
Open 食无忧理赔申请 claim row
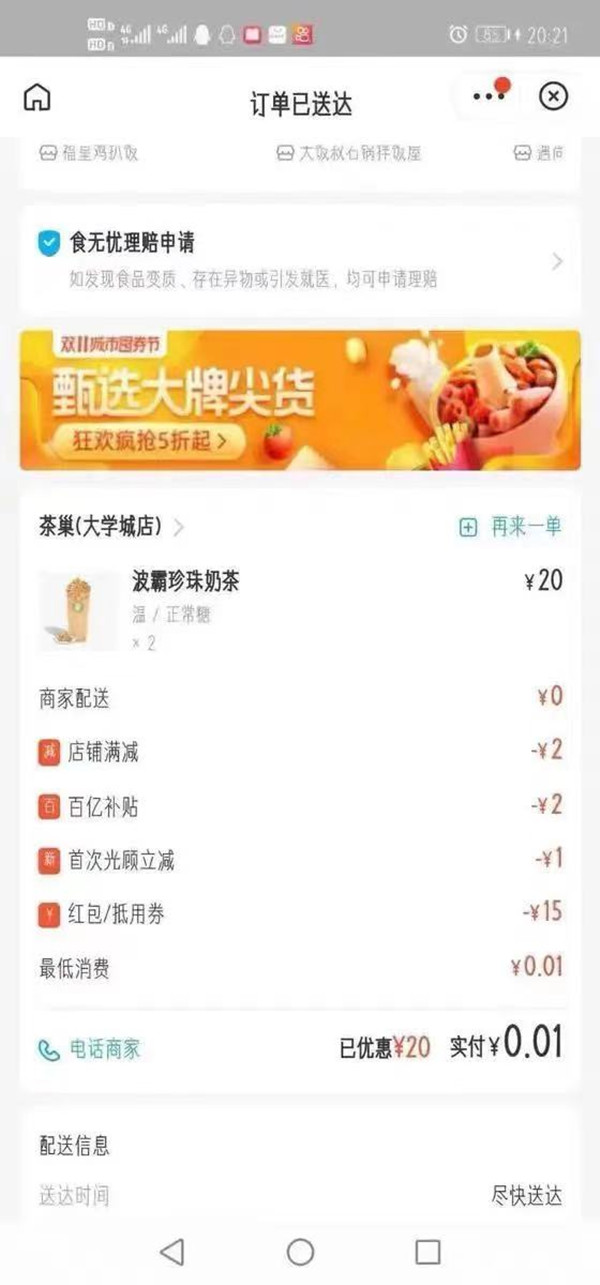pyautogui.click(x=299, y=259)
